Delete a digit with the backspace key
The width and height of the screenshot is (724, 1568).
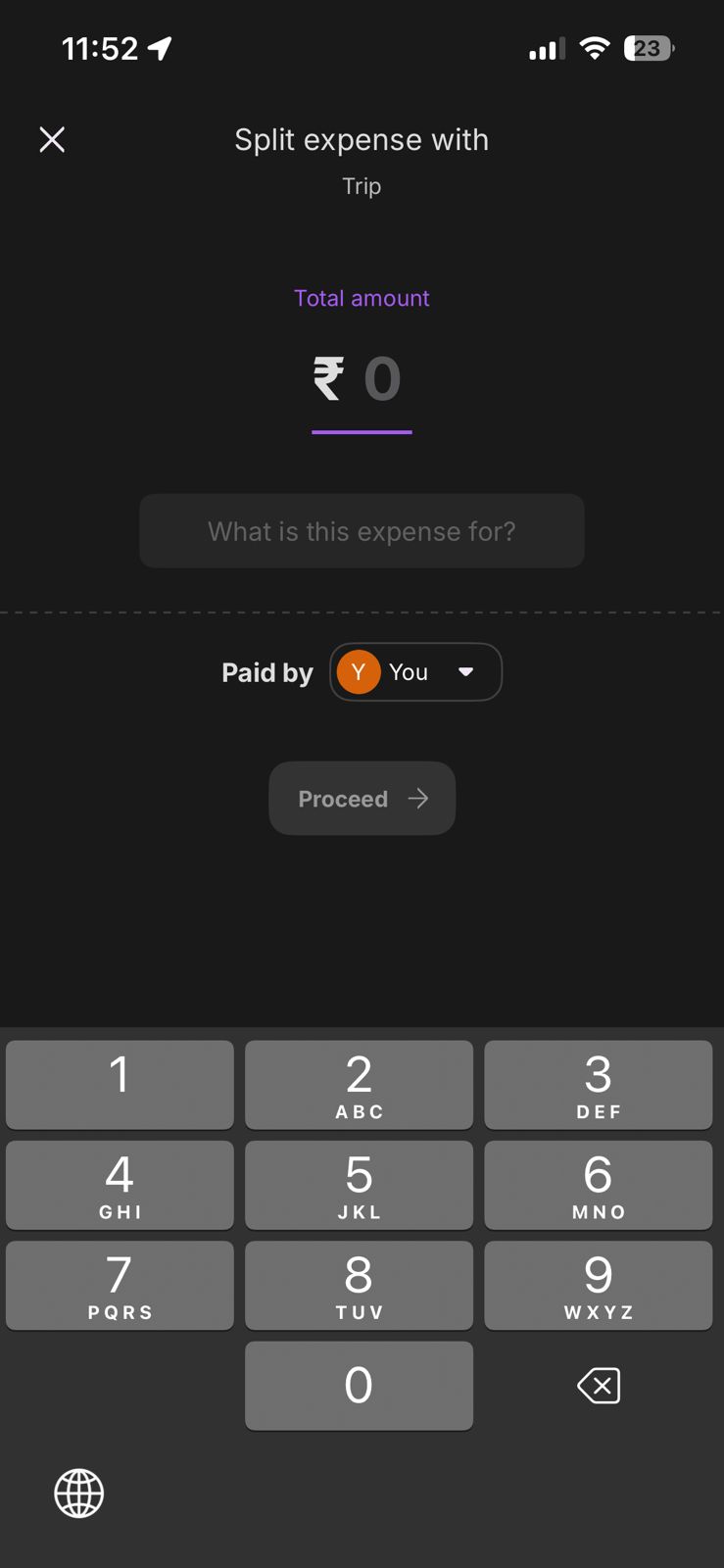click(599, 1386)
